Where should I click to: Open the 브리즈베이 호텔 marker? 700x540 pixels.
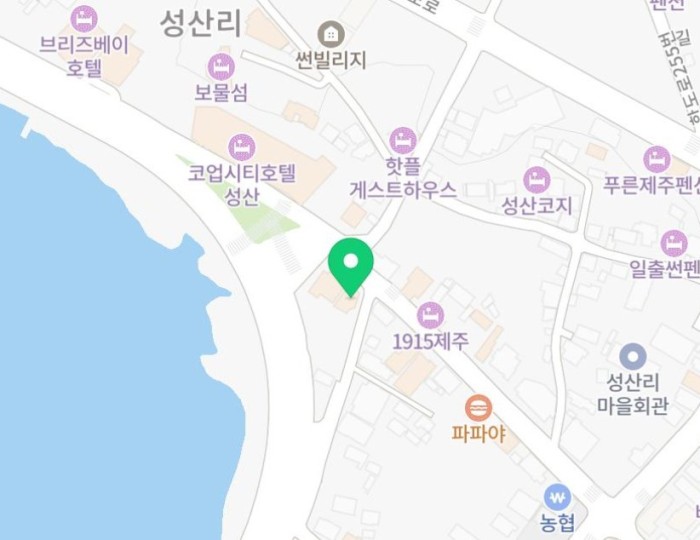(x=85, y=19)
